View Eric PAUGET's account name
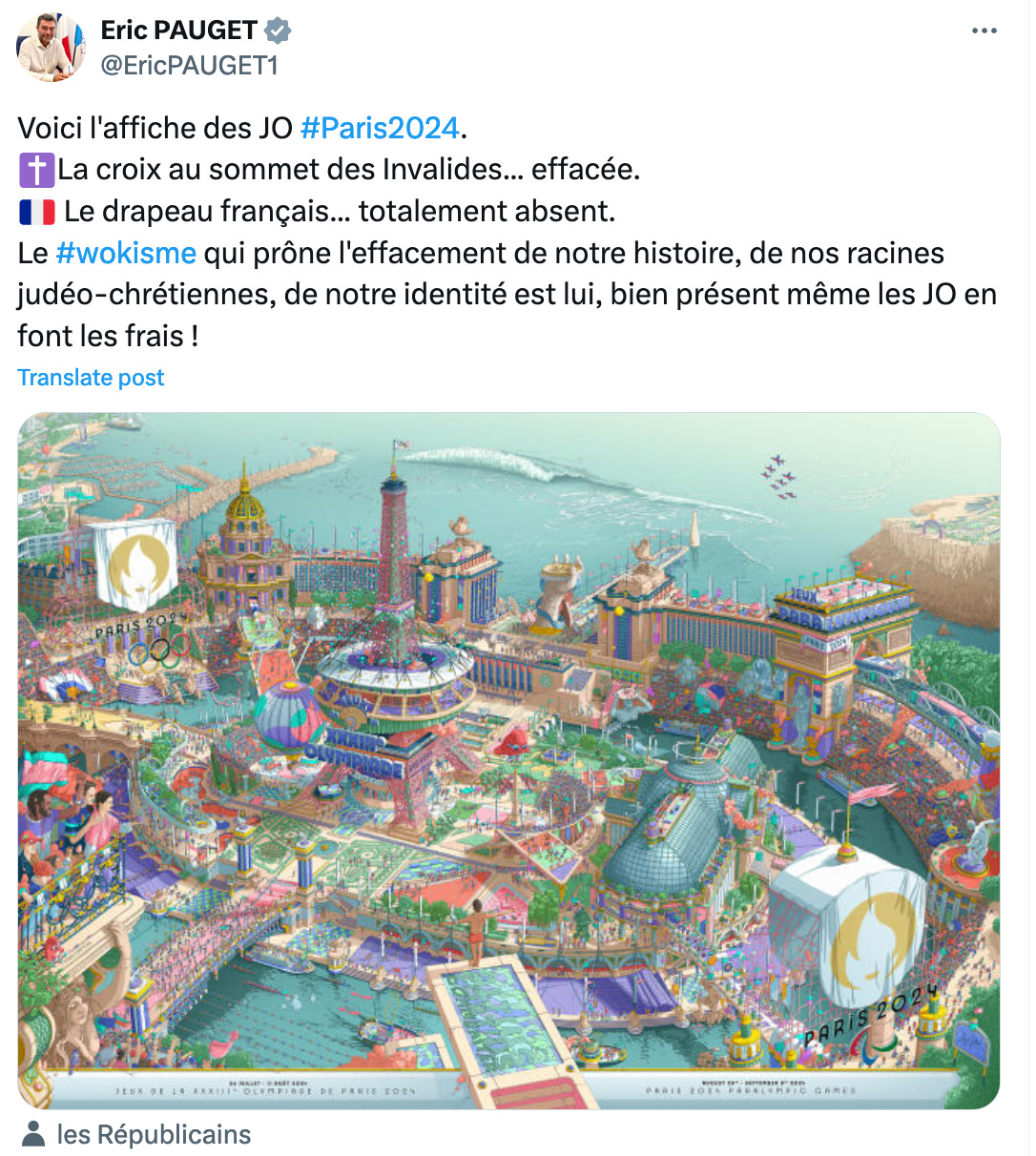 pyautogui.click(x=179, y=31)
